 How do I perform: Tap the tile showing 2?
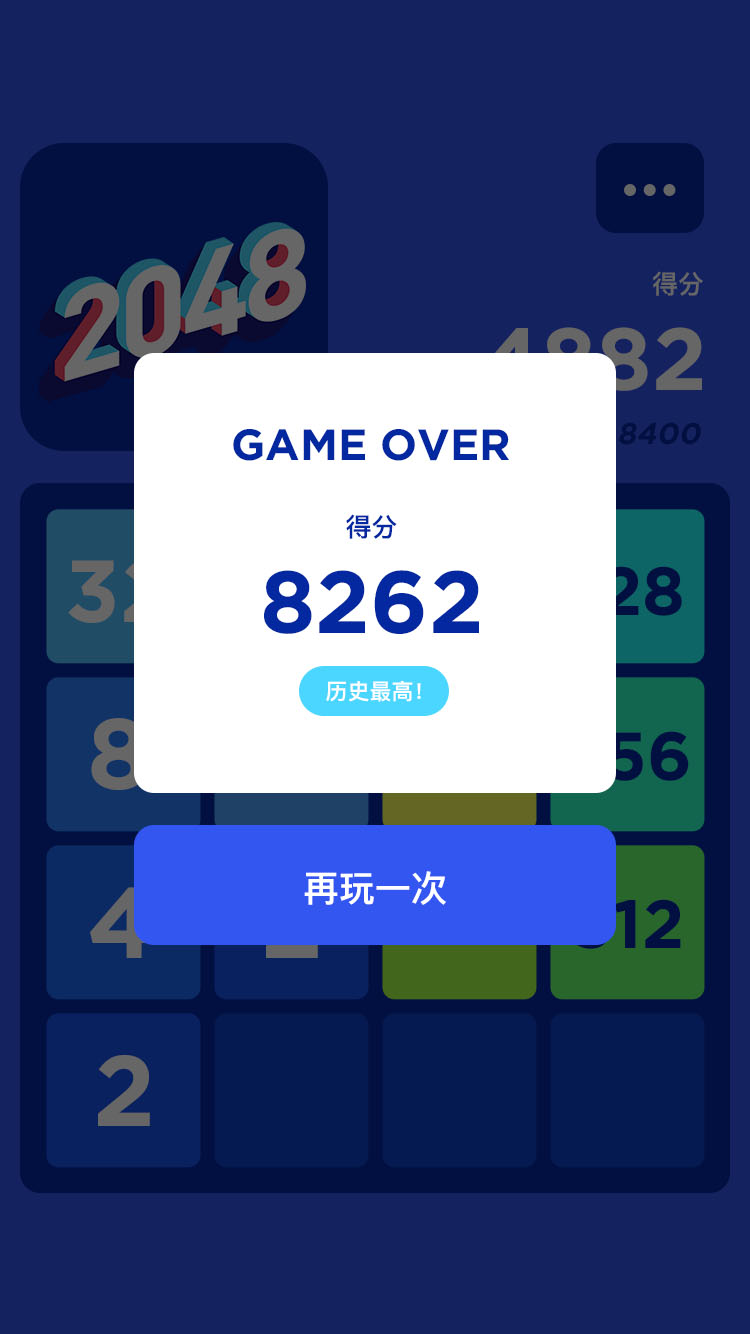tap(123, 1090)
